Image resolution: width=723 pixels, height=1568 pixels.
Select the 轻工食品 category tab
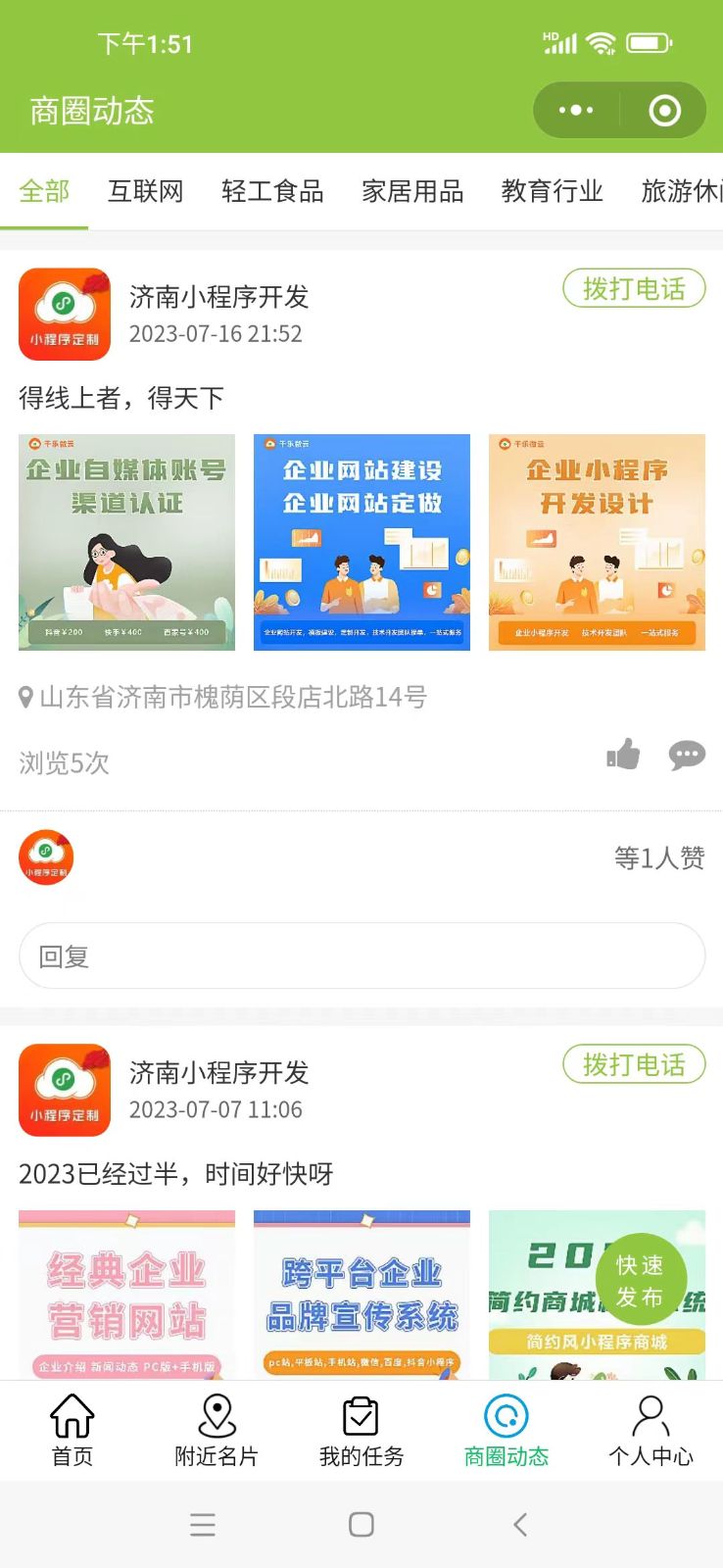272,191
